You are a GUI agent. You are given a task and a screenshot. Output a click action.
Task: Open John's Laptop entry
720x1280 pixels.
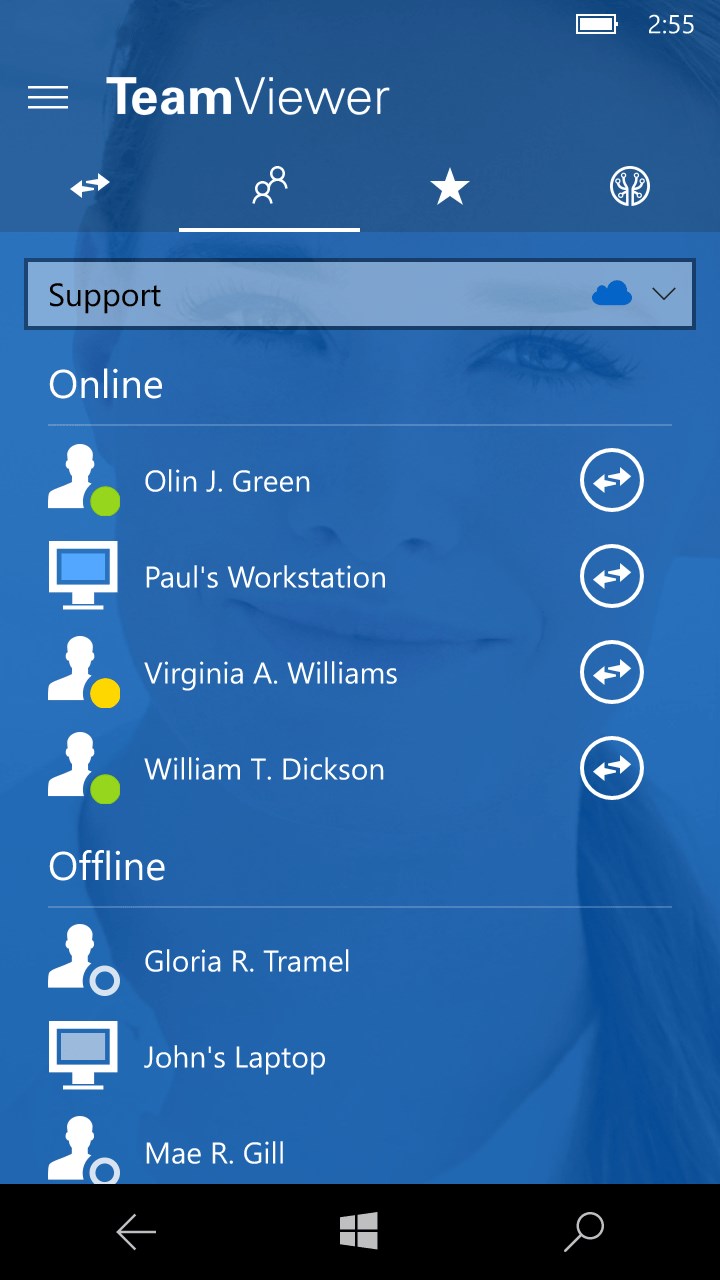(x=235, y=1057)
